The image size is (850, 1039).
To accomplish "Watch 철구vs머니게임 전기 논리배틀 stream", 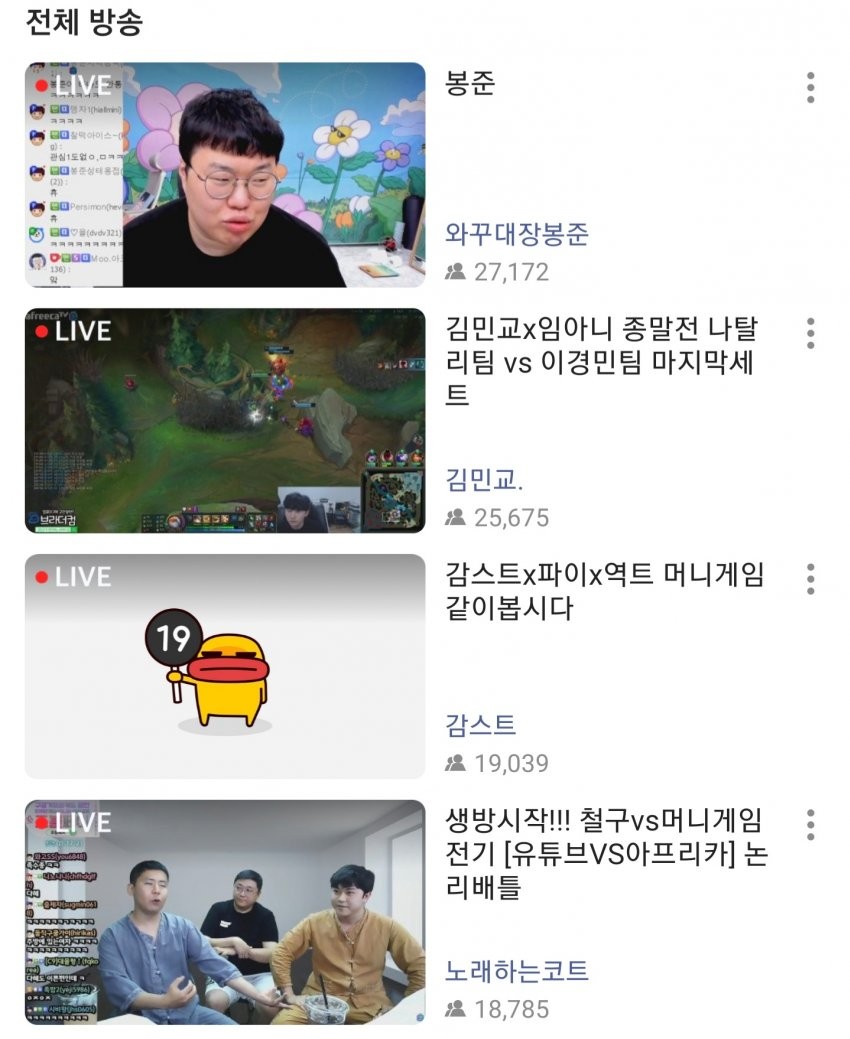I will (225, 912).
